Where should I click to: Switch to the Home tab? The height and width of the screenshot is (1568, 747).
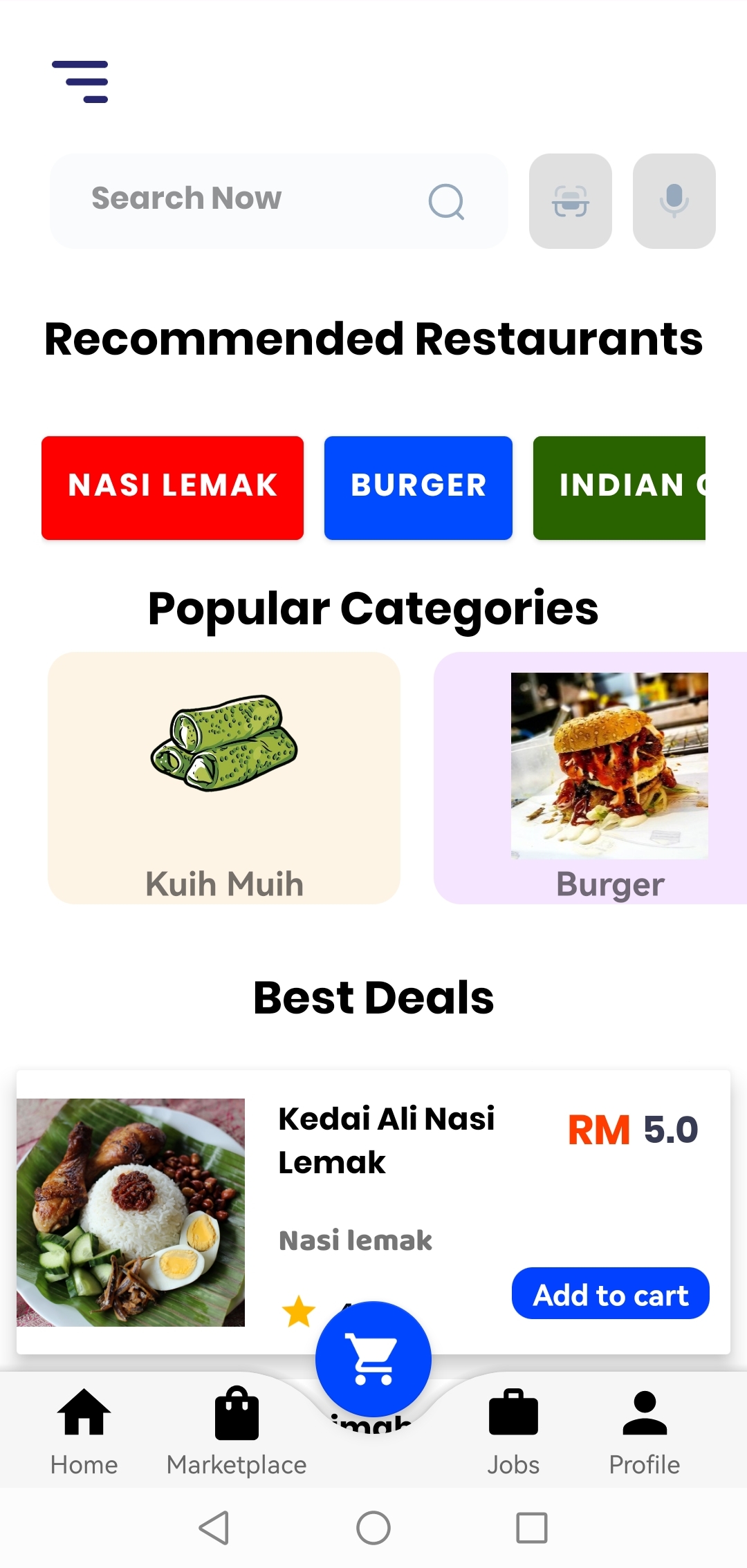(84, 1432)
